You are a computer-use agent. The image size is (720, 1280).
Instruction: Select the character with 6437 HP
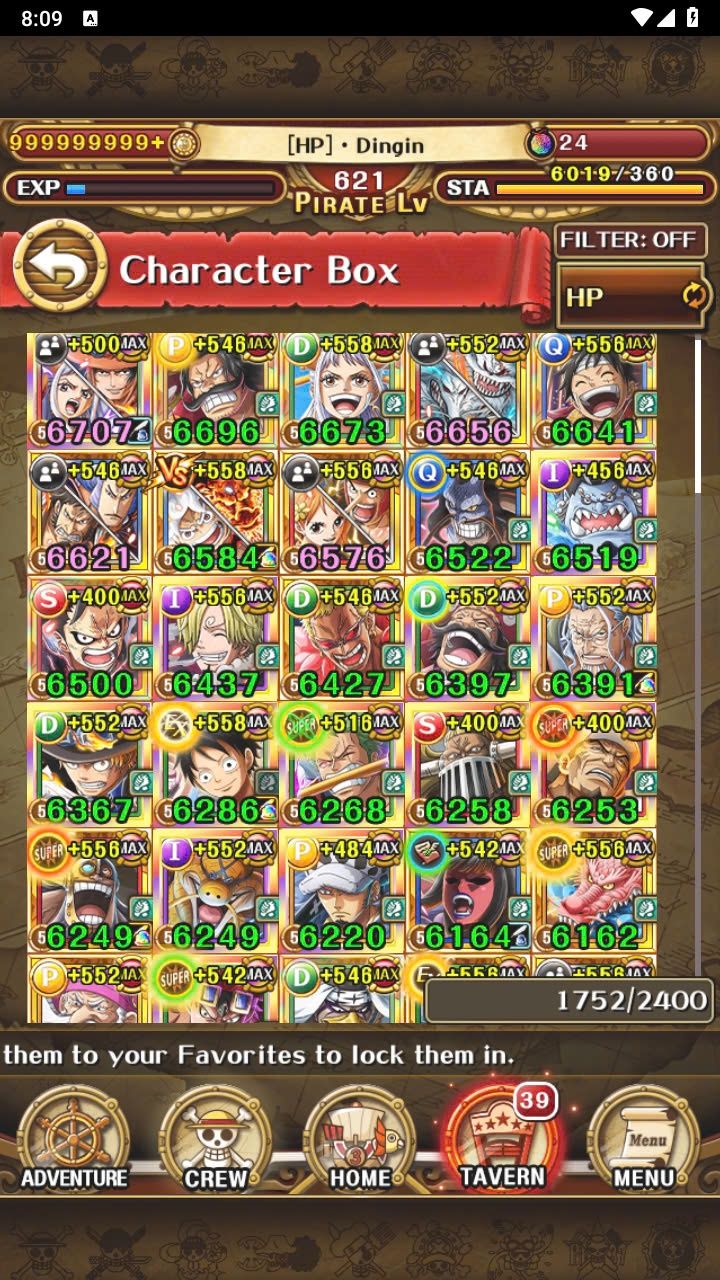click(216, 640)
